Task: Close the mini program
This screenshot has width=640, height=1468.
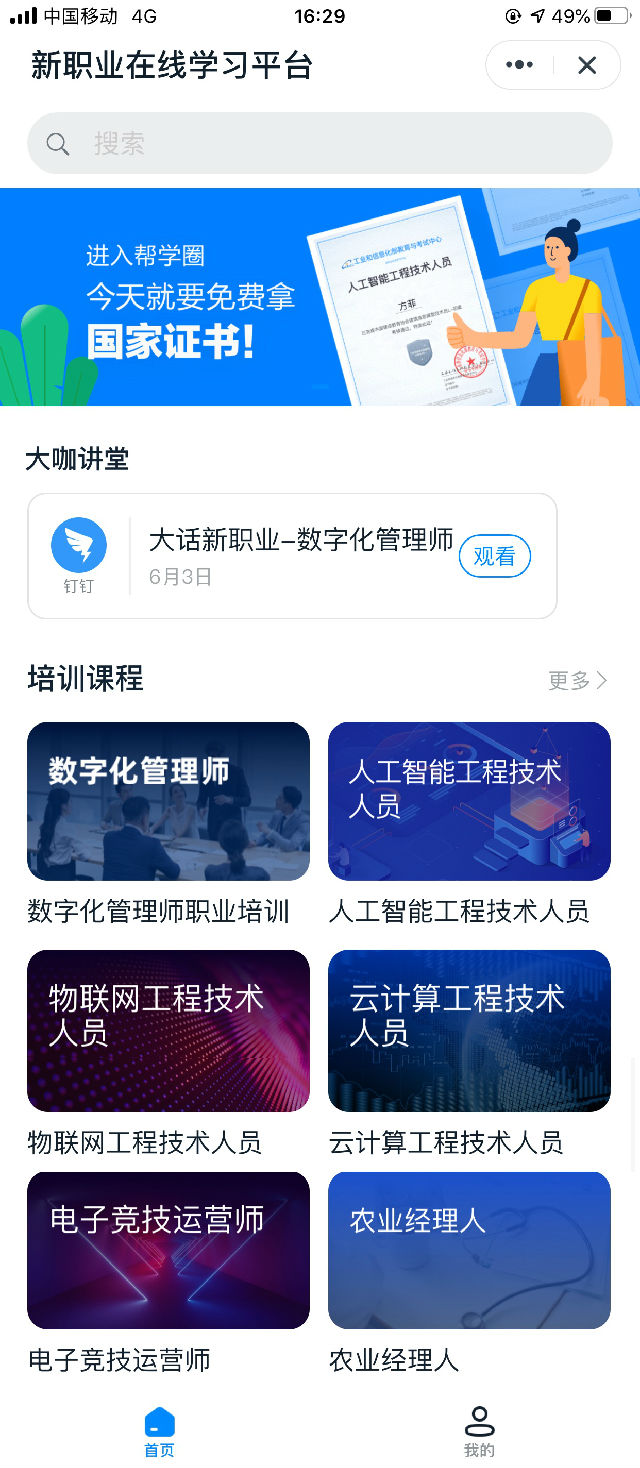Action: point(587,66)
